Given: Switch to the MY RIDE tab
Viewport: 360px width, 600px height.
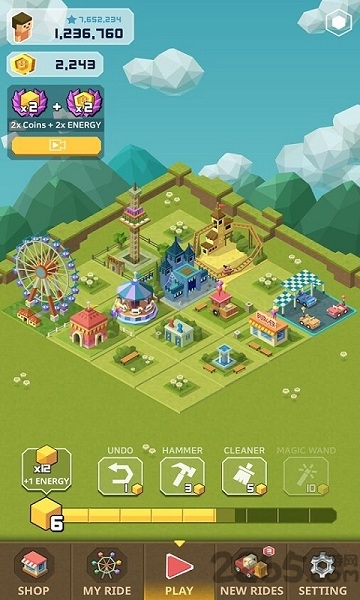Looking at the screenshot, I should tap(107, 571).
